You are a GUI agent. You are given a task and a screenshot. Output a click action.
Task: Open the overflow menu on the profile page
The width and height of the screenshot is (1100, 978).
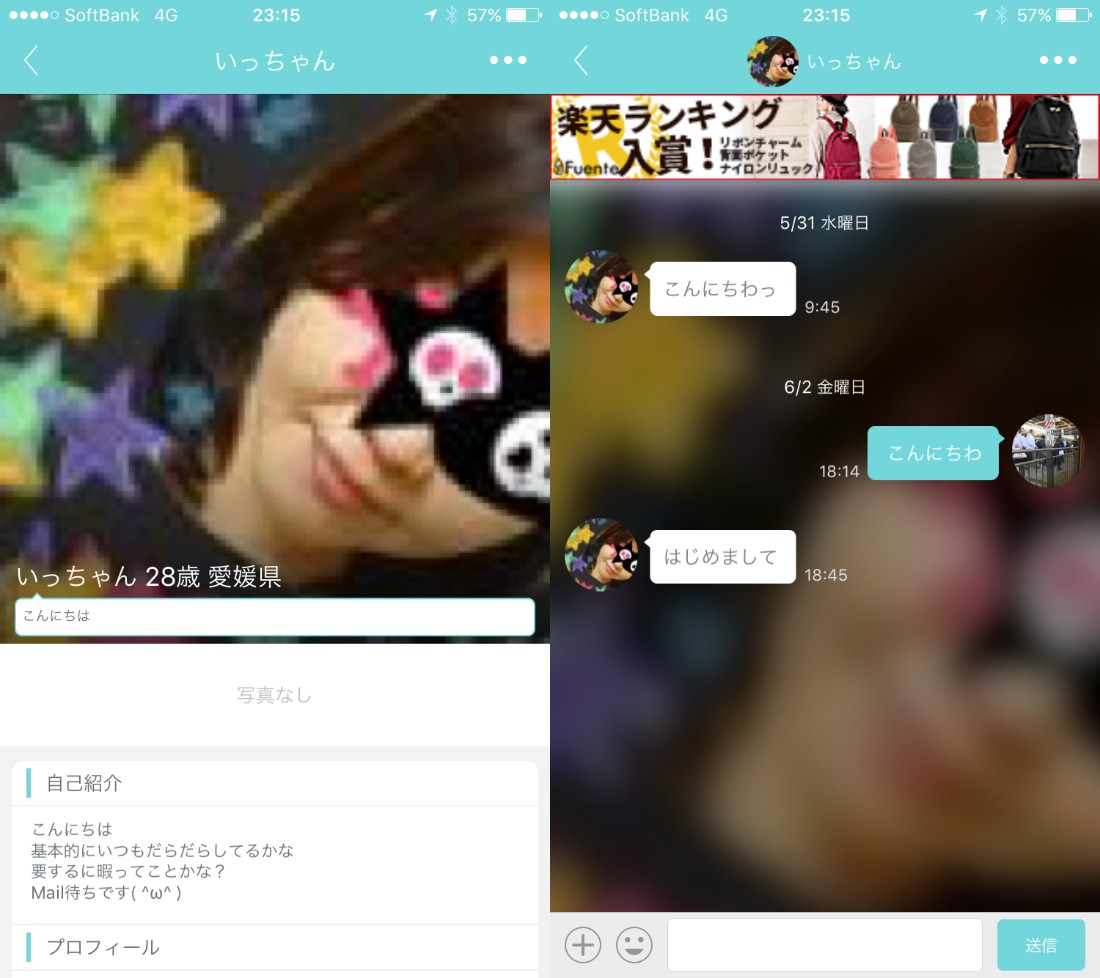[508, 61]
